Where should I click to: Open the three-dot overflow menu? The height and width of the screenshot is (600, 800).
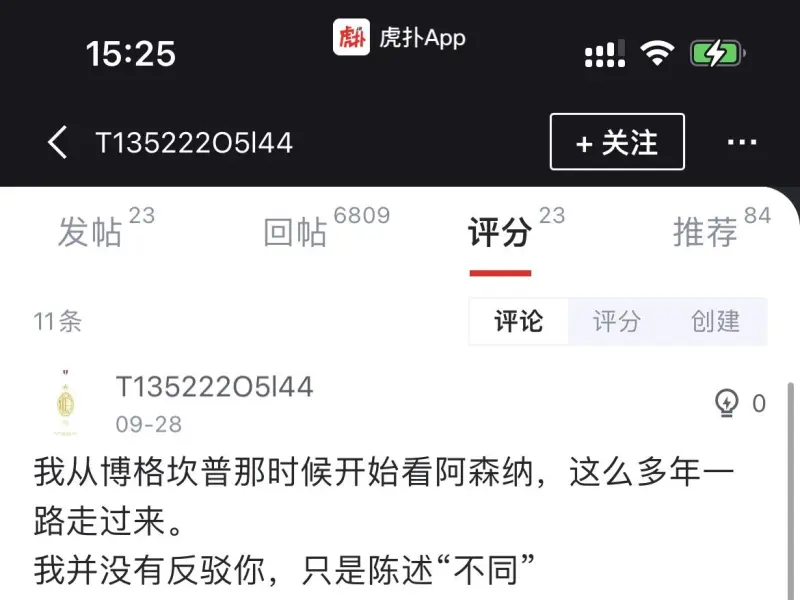741,143
